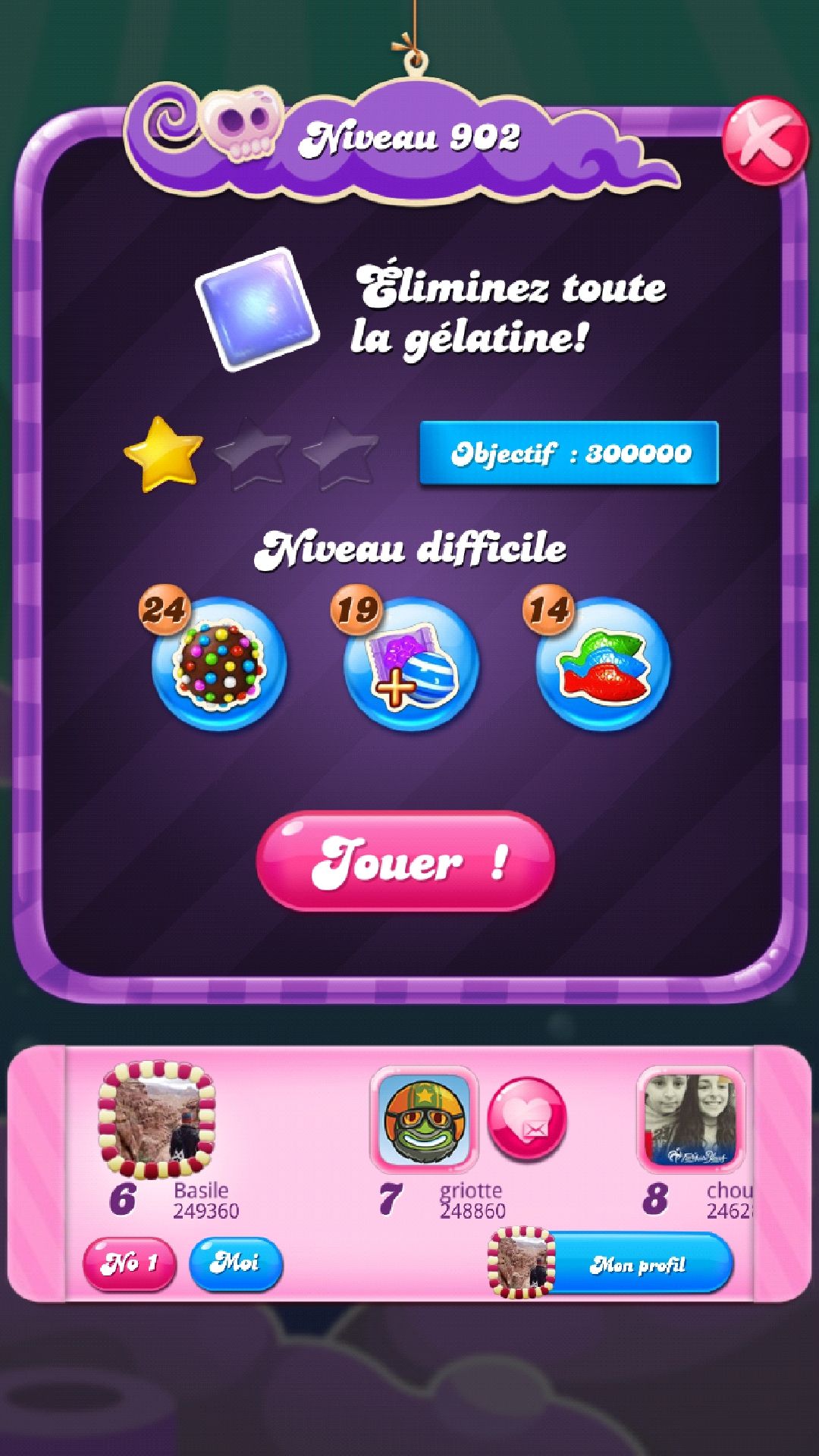Image resolution: width=819 pixels, height=1456 pixels.
Task: Show my rank with Moi button
Action: 235,1263
